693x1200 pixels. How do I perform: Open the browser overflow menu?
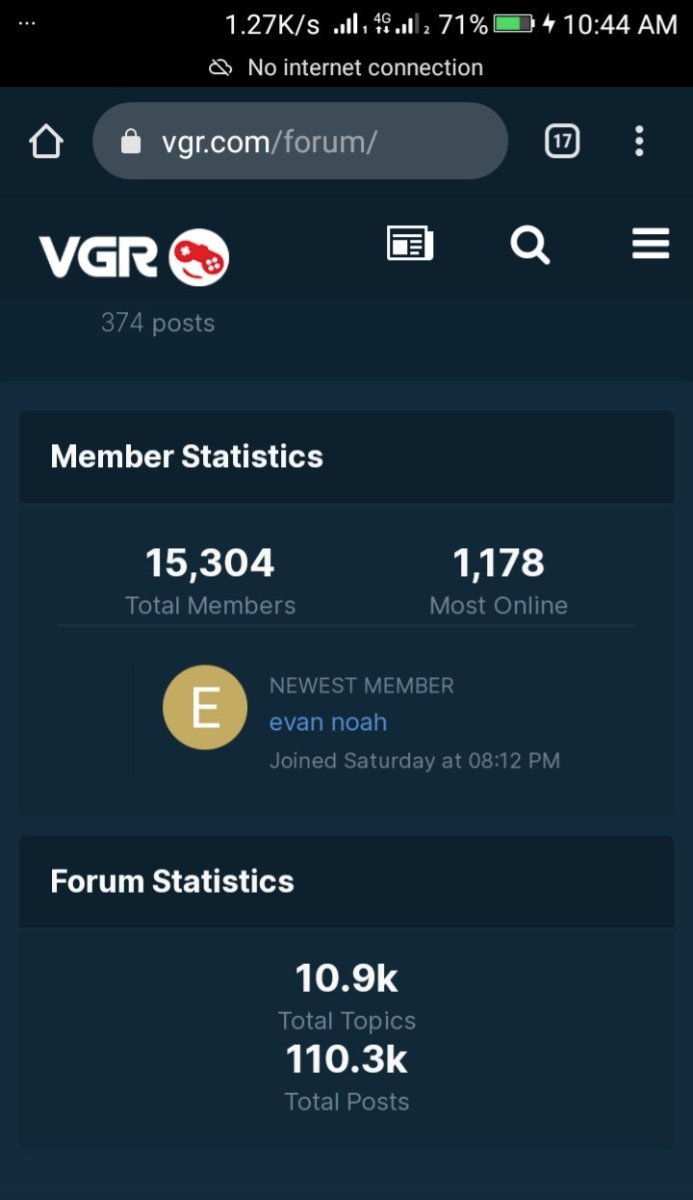pos(639,142)
